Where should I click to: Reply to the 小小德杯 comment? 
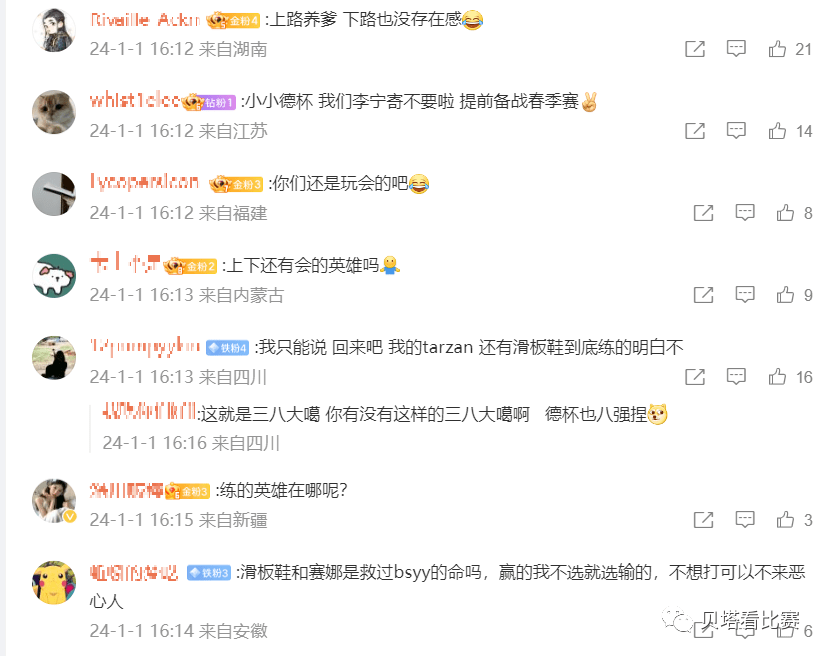click(736, 131)
